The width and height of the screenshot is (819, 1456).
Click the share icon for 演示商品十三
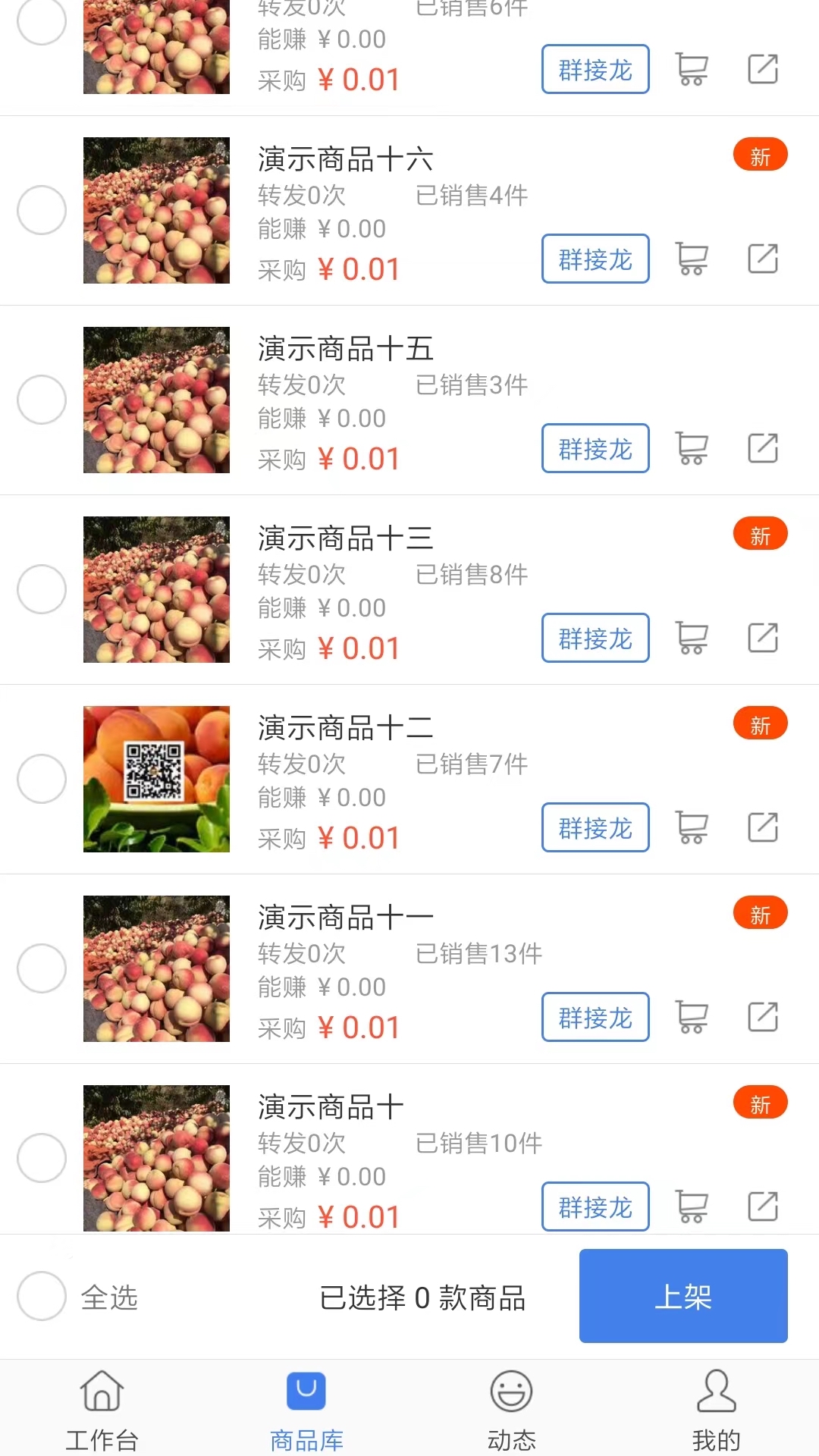pyautogui.click(x=762, y=638)
